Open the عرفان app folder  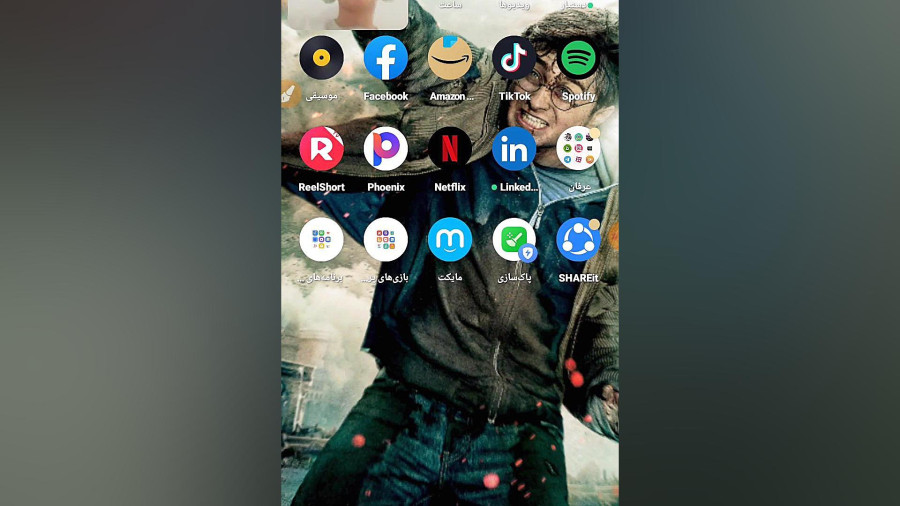point(578,149)
